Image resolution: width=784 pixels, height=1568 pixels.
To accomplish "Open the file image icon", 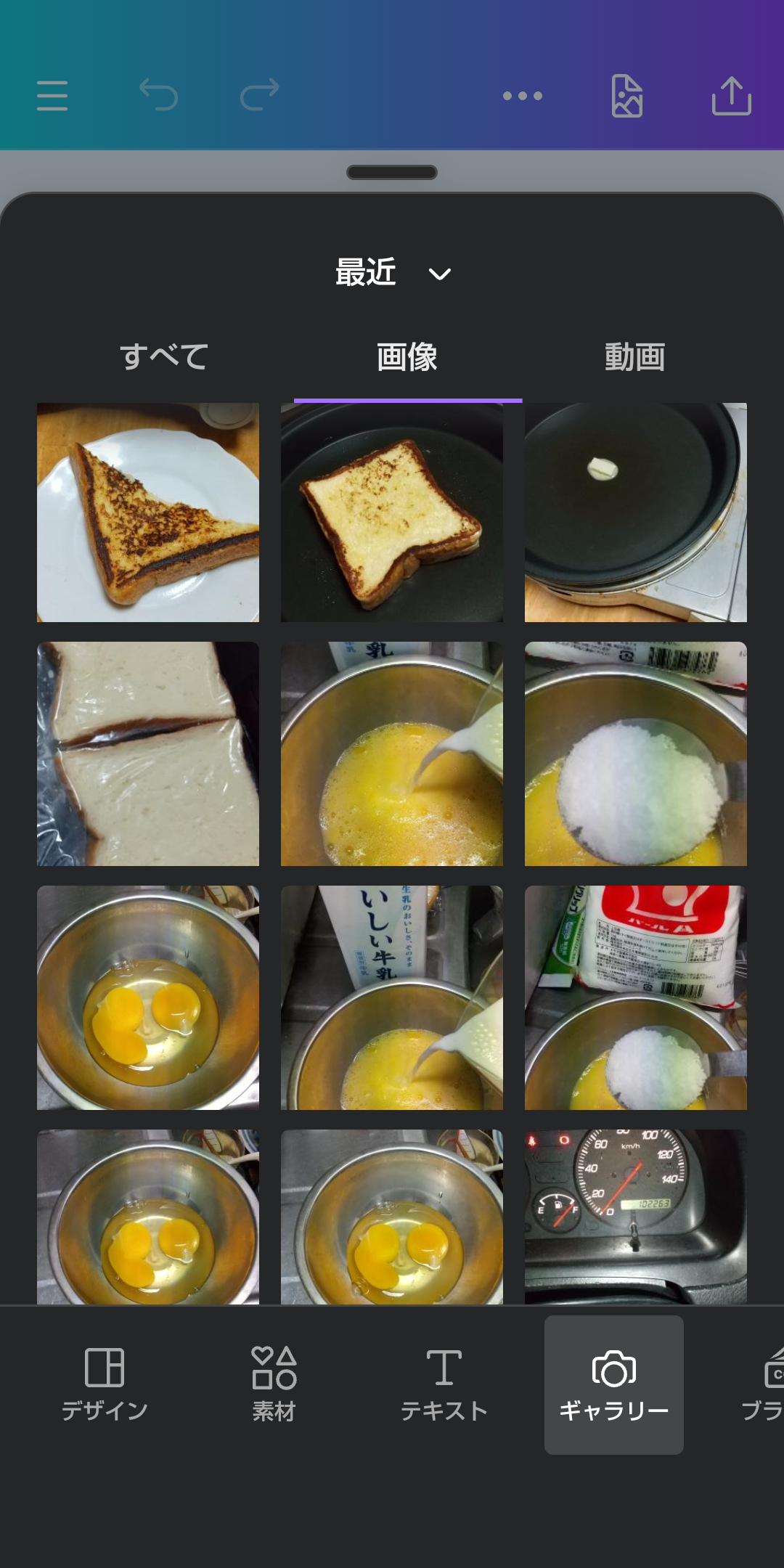I will (x=626, y=96).
